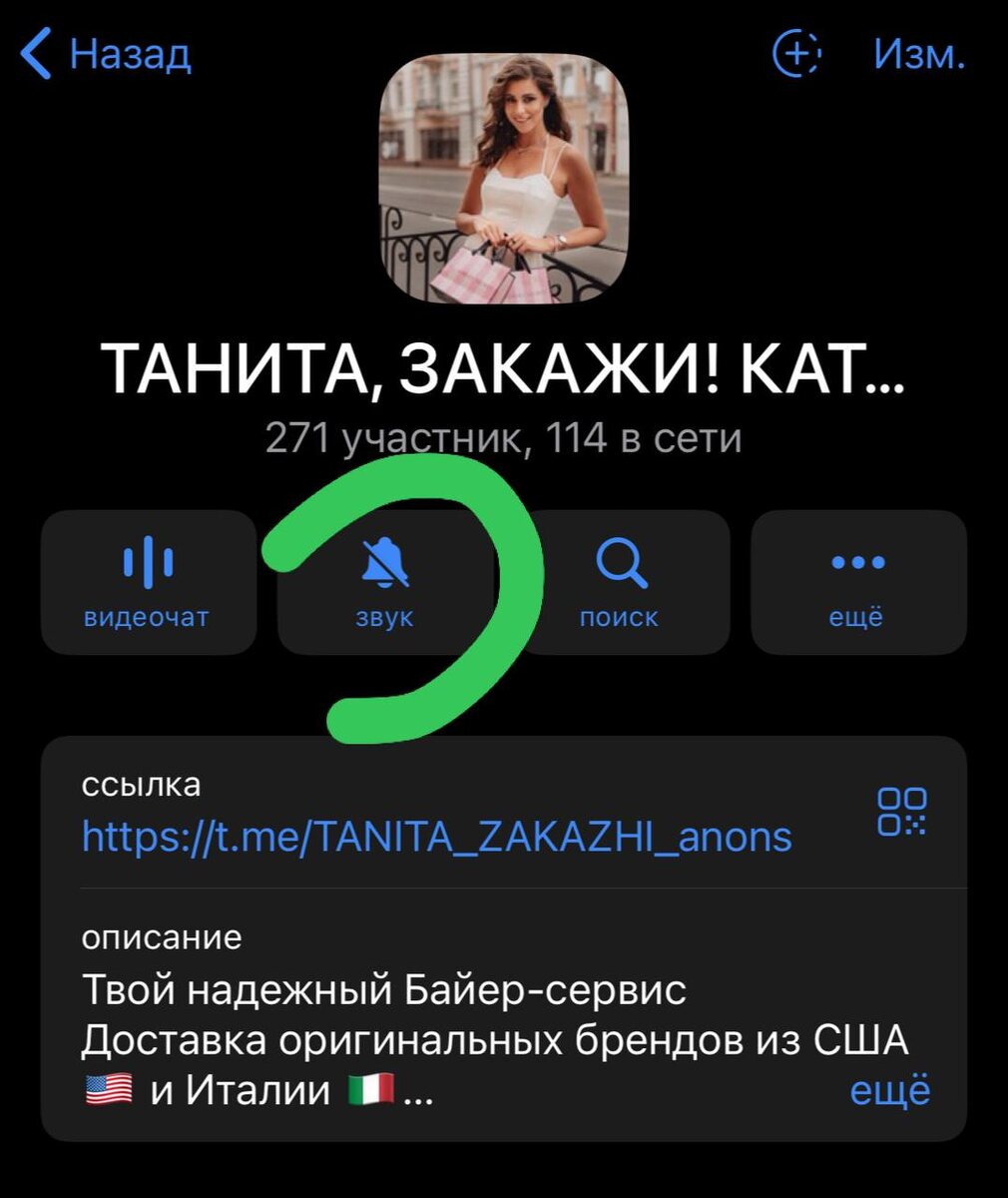
Task: Open Изм. to edit the group
Action: click(919, 54)
